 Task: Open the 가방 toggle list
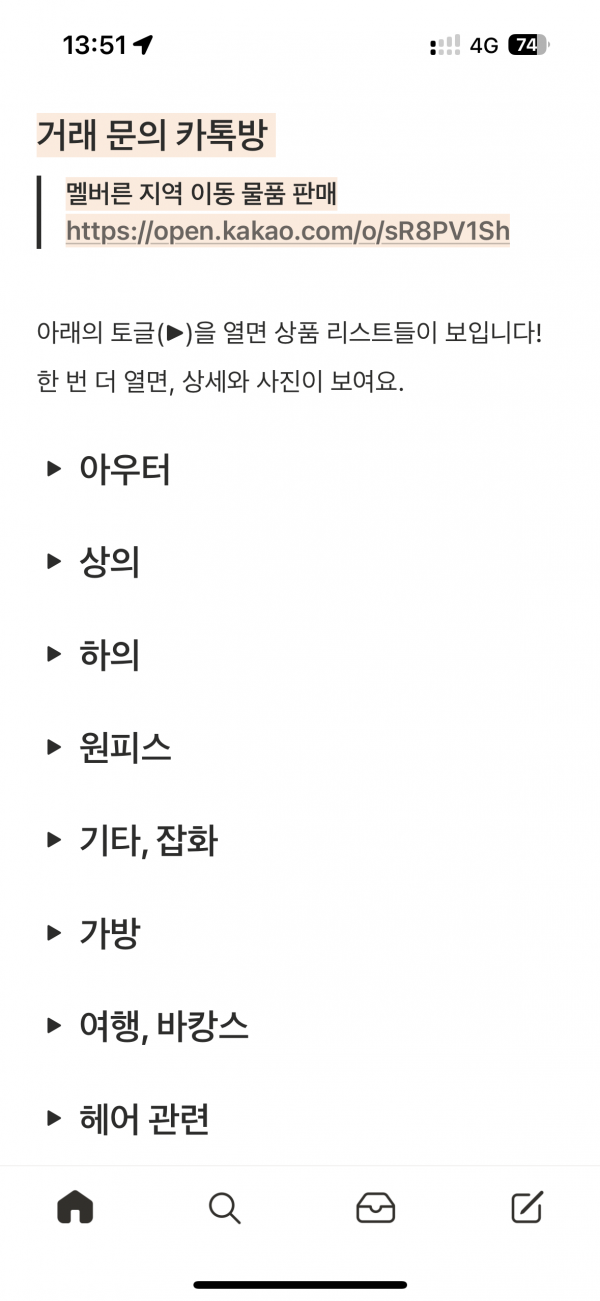point(54,933)
